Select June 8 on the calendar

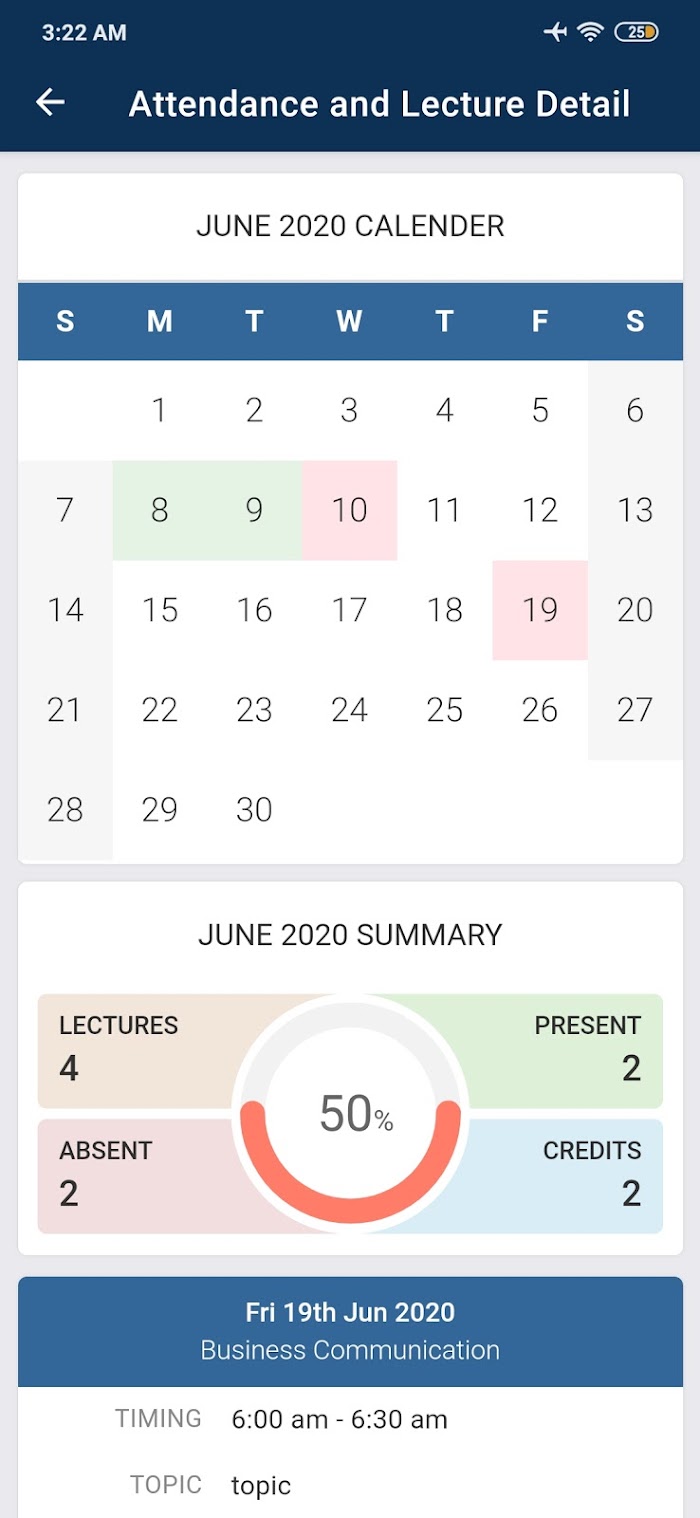coord(160,510)
